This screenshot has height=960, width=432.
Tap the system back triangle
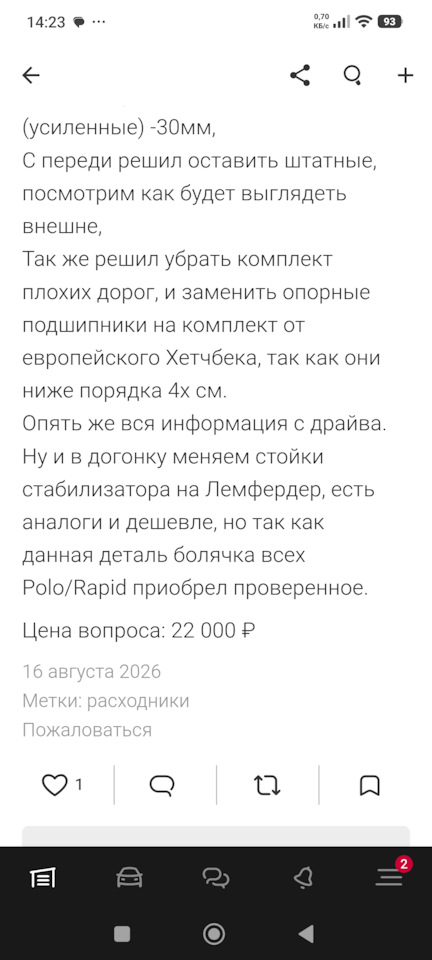point(307,934)
